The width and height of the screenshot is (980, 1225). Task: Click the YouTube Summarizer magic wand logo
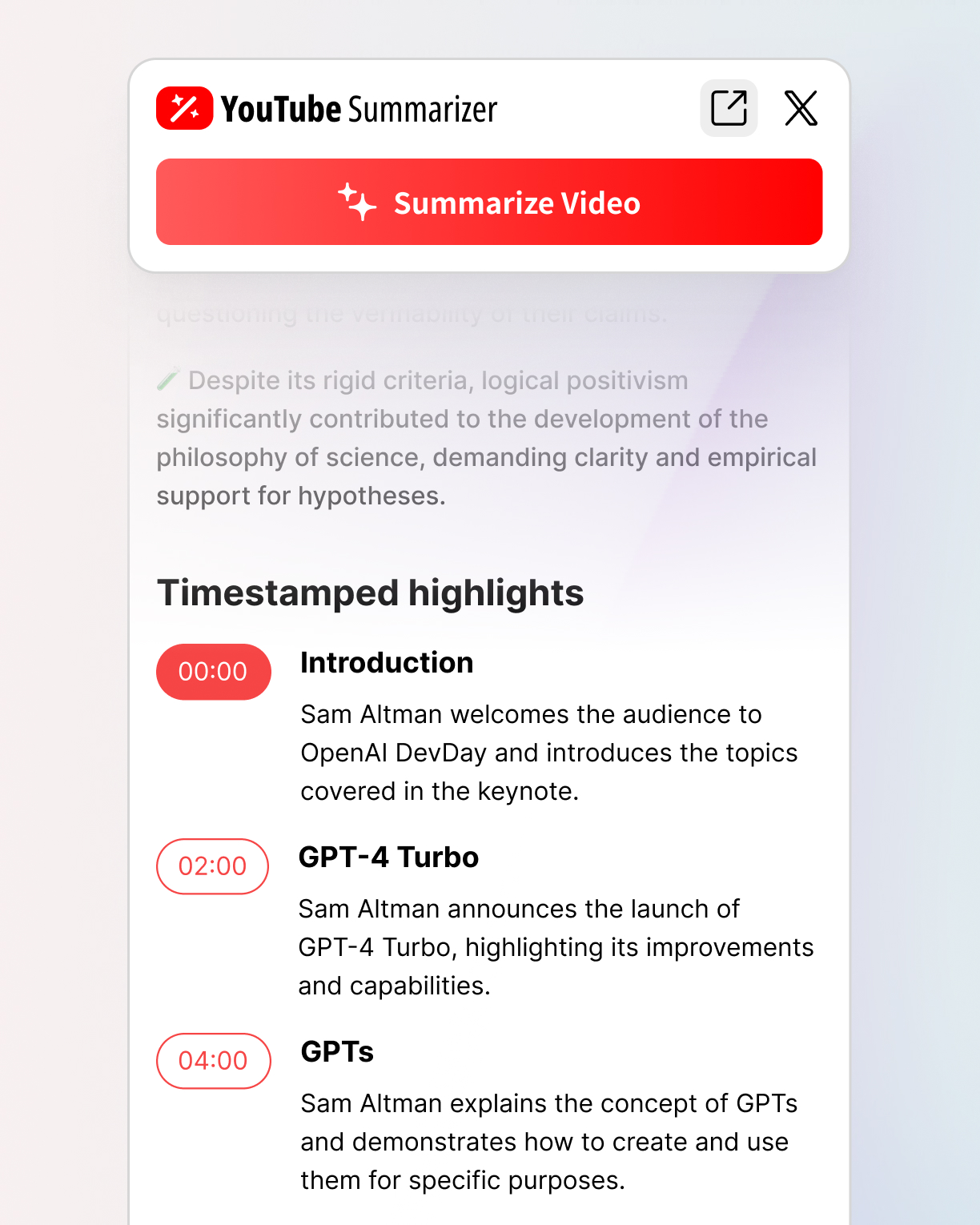click(x=184, y=107)
